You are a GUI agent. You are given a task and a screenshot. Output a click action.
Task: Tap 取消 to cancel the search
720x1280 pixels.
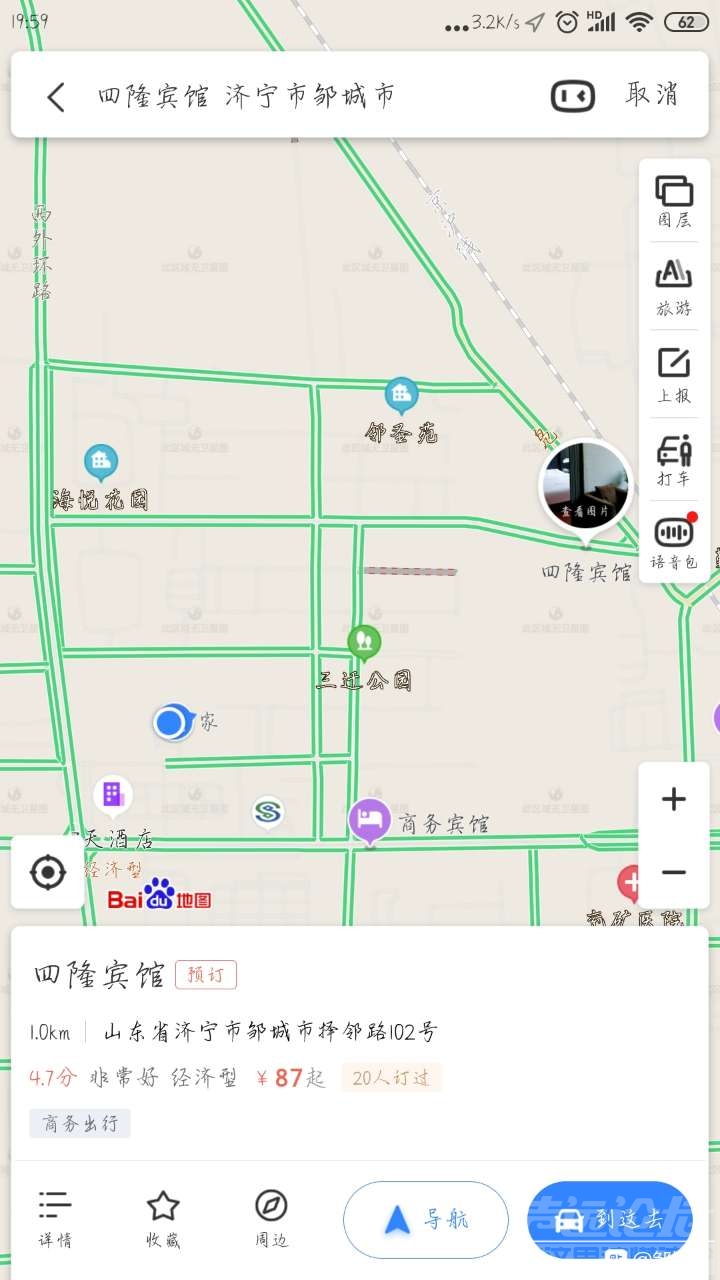point(651,95)
